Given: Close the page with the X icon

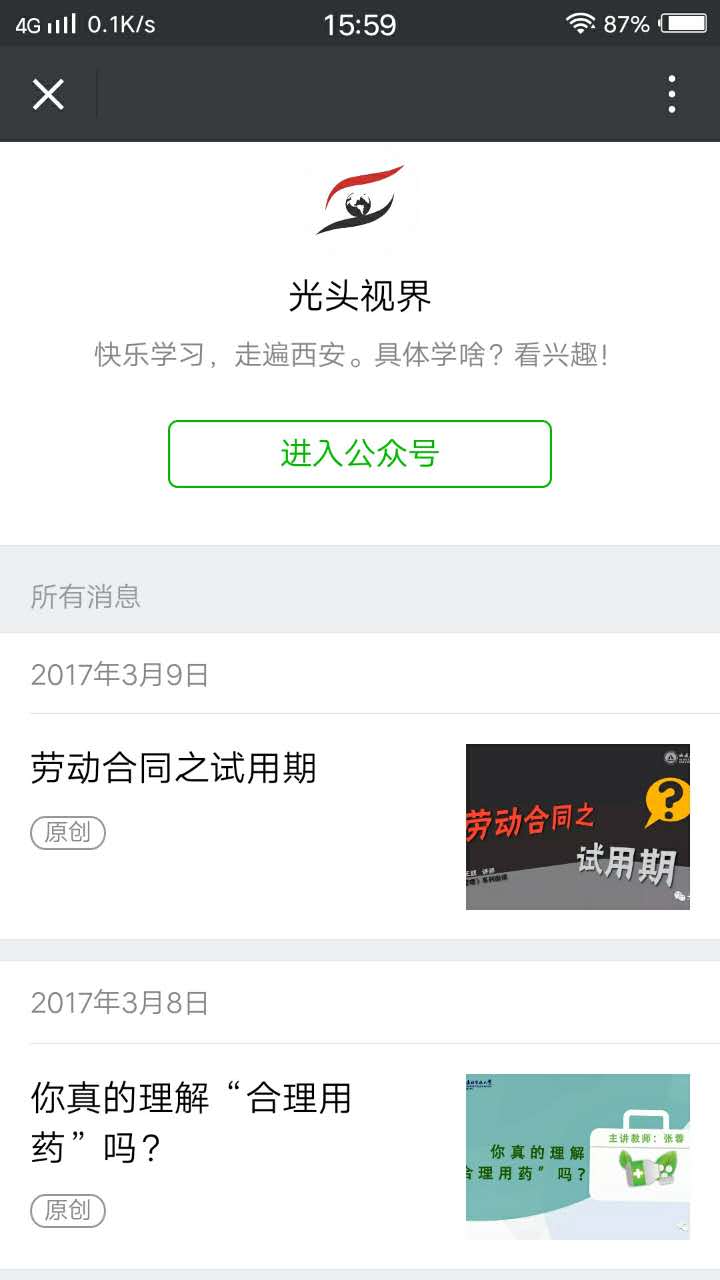Looking at the screenshot, I should 48,94.
